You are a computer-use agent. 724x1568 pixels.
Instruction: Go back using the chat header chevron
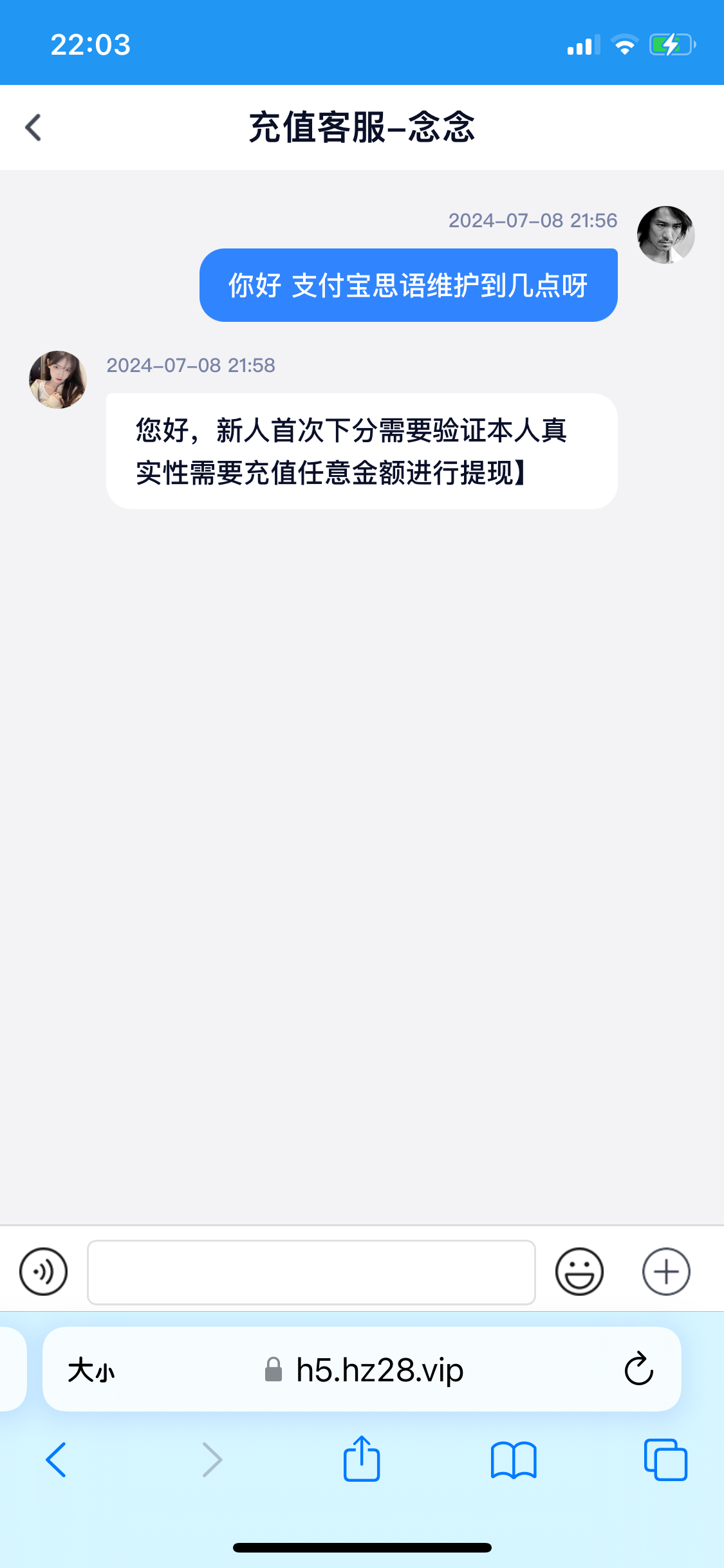[33, 127]
